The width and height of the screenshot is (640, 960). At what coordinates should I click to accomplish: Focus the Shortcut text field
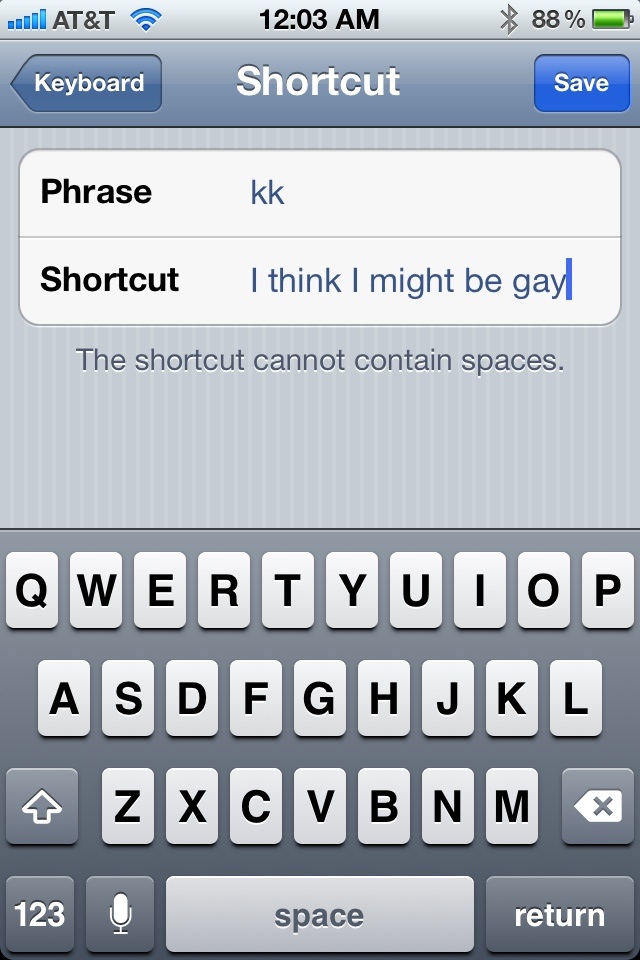420,280
